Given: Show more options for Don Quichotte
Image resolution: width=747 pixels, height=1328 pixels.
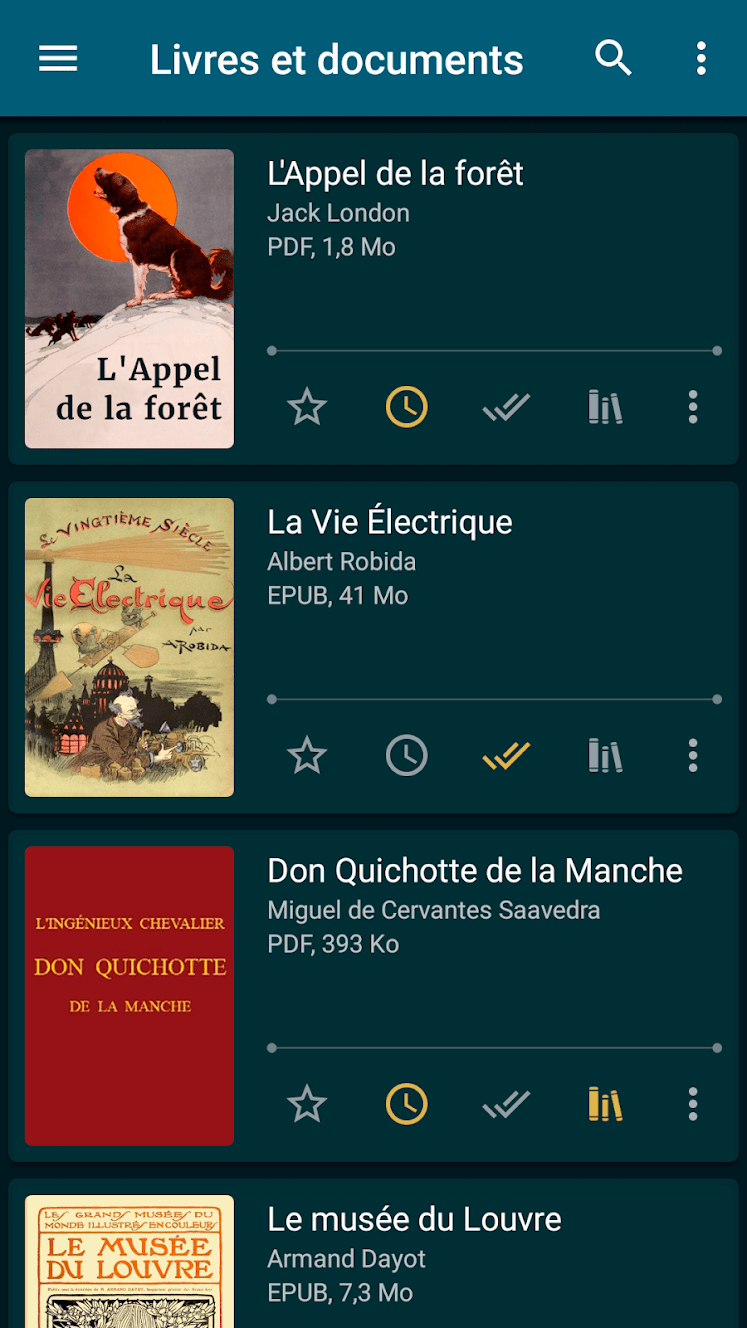Looking at the screenshot, I should [693, 1104].
